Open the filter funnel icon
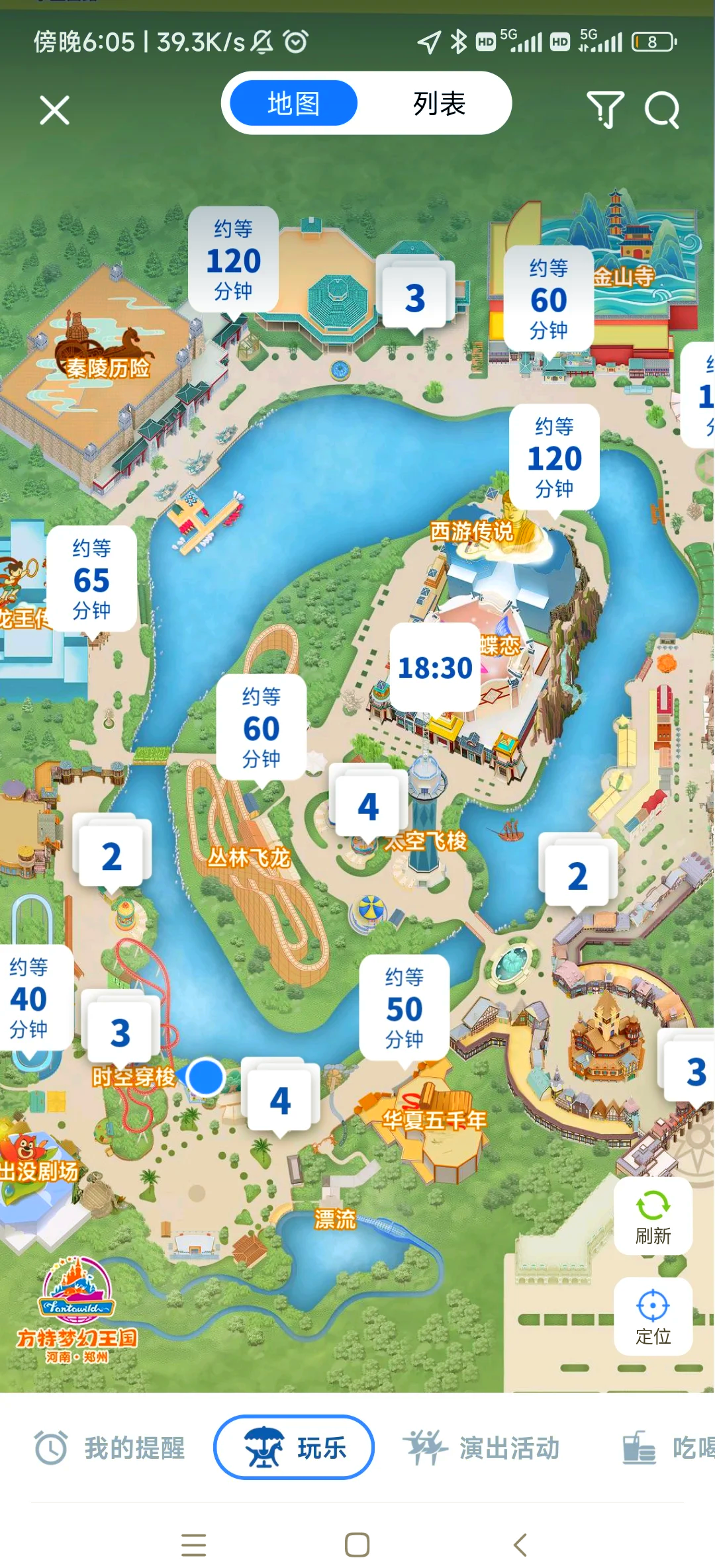The width and height of the screenshot is (715, 1568). [605, 109]
